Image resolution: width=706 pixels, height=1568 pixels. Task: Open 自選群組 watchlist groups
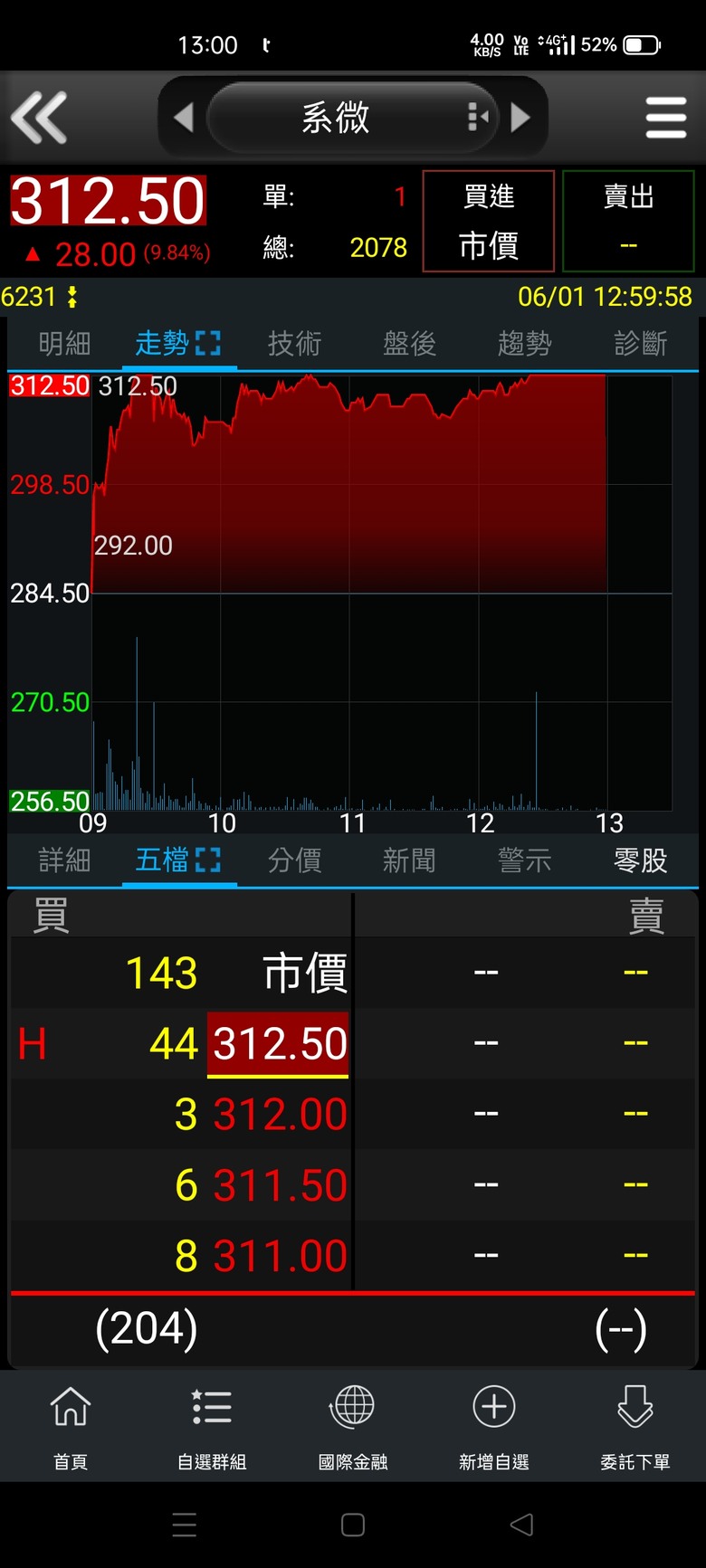pyautogui.click(x=212, y=1426)
